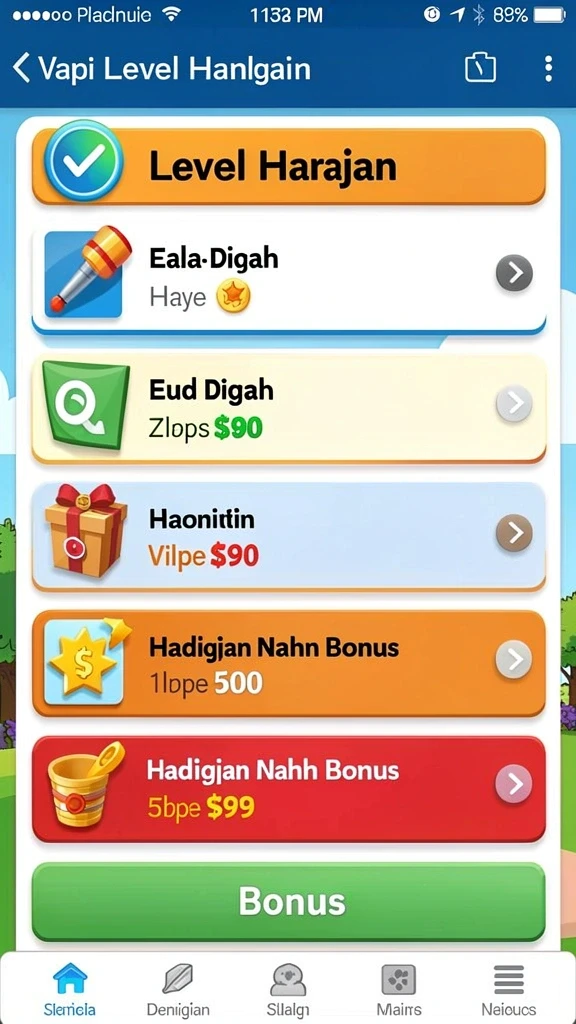Open the Eud Digah Zlops $90 row

coord(289,408)
